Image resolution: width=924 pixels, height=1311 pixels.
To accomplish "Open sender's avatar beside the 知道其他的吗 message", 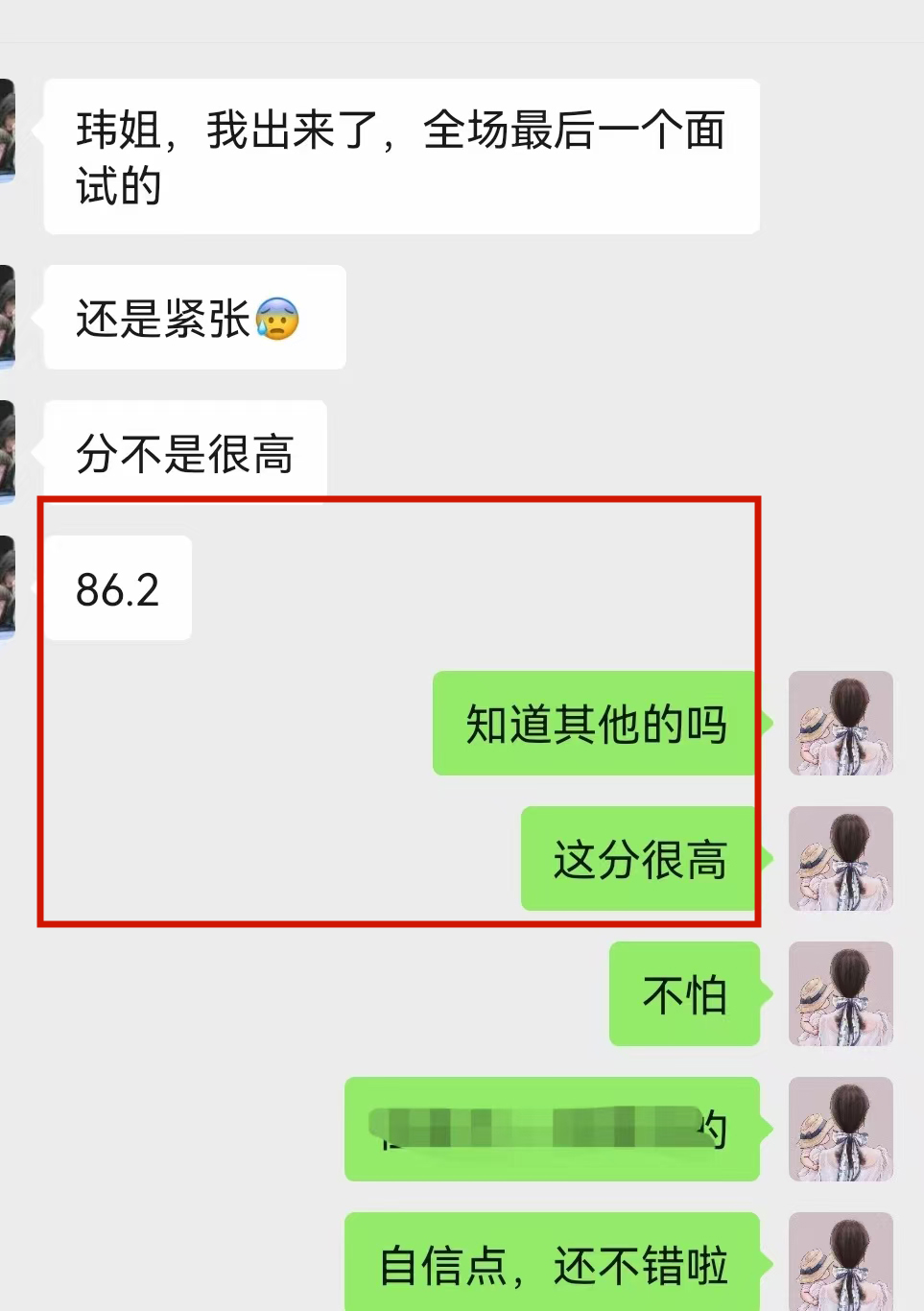I will point(841,724).
